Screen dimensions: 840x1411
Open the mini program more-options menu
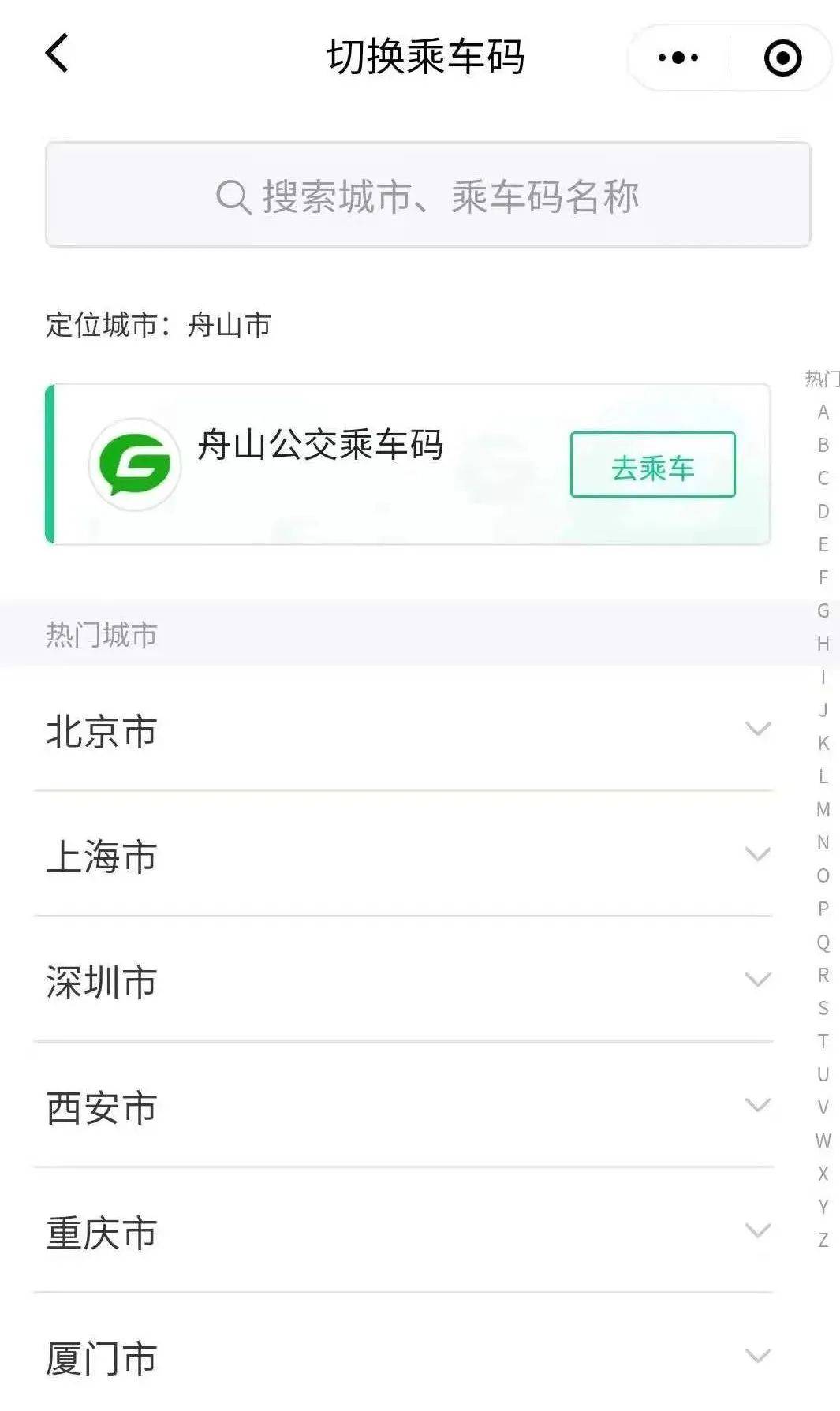(678, 58)
